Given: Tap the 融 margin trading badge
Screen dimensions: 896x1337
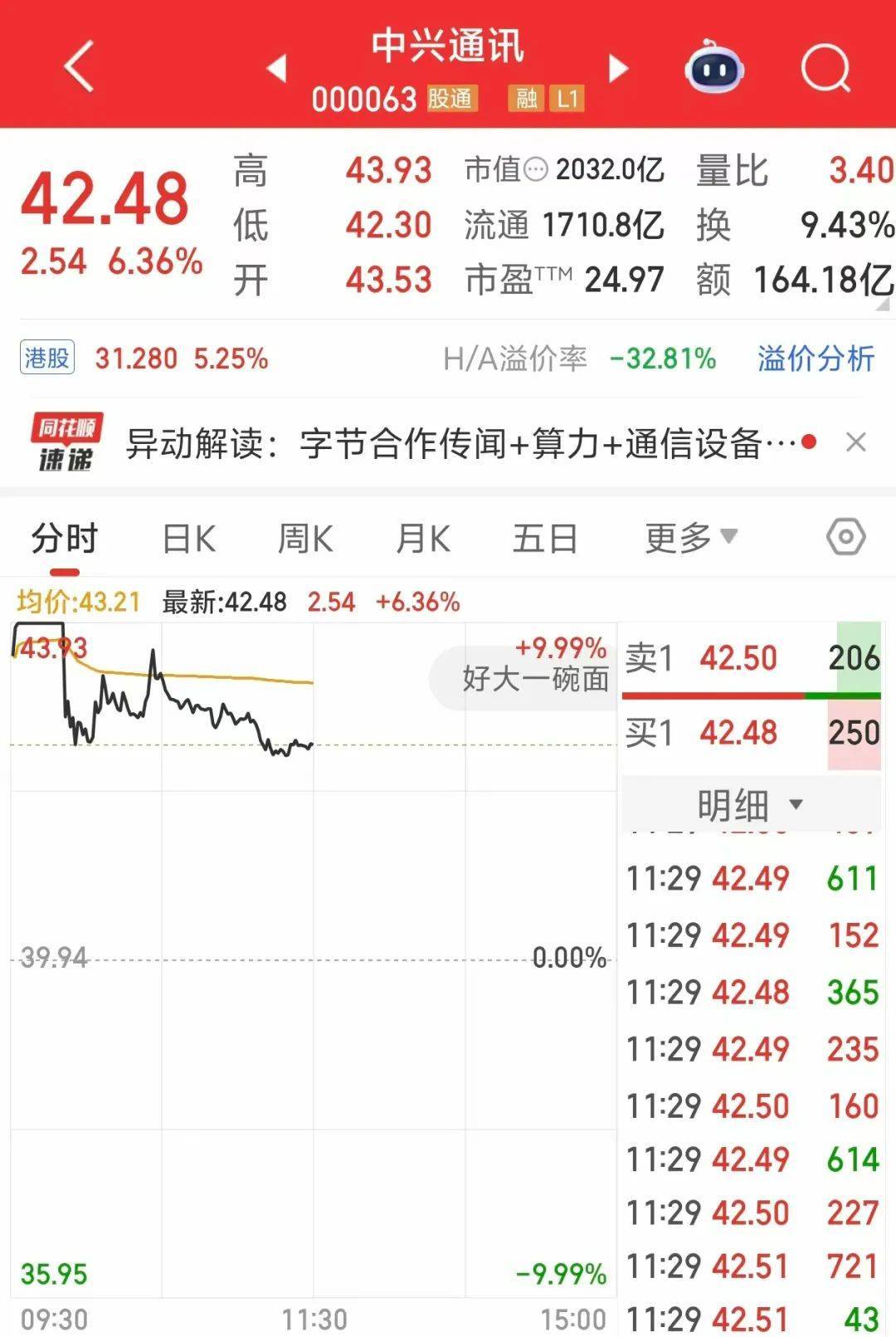Looking at the screenshot, I should click(528, 99).
